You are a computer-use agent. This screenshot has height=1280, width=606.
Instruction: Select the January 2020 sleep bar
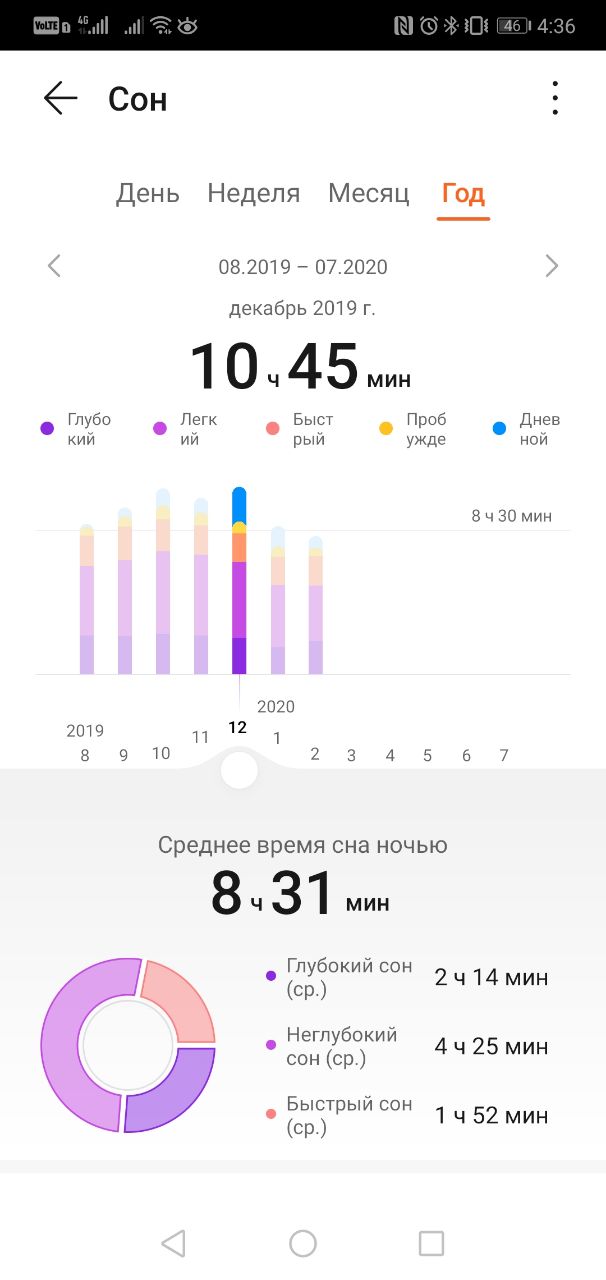tap(277, 600)
